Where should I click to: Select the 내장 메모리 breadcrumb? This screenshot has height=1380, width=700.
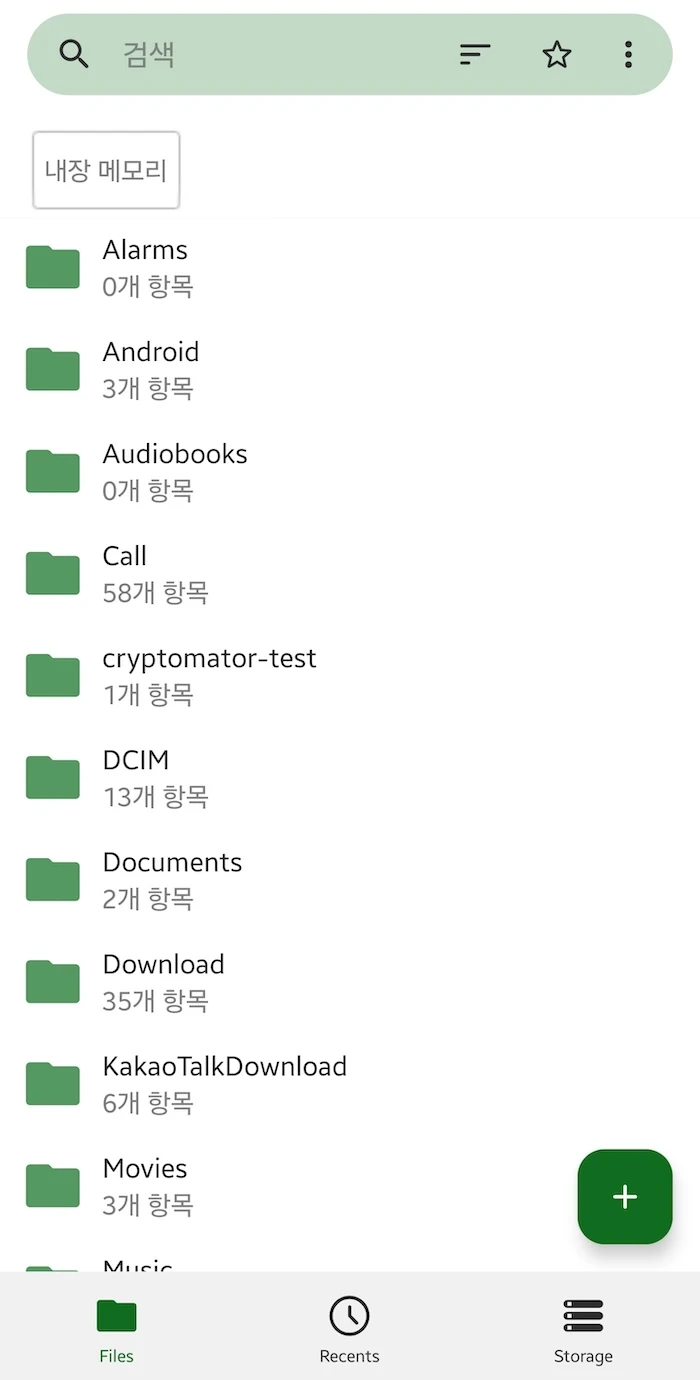(x=106, y=170)
